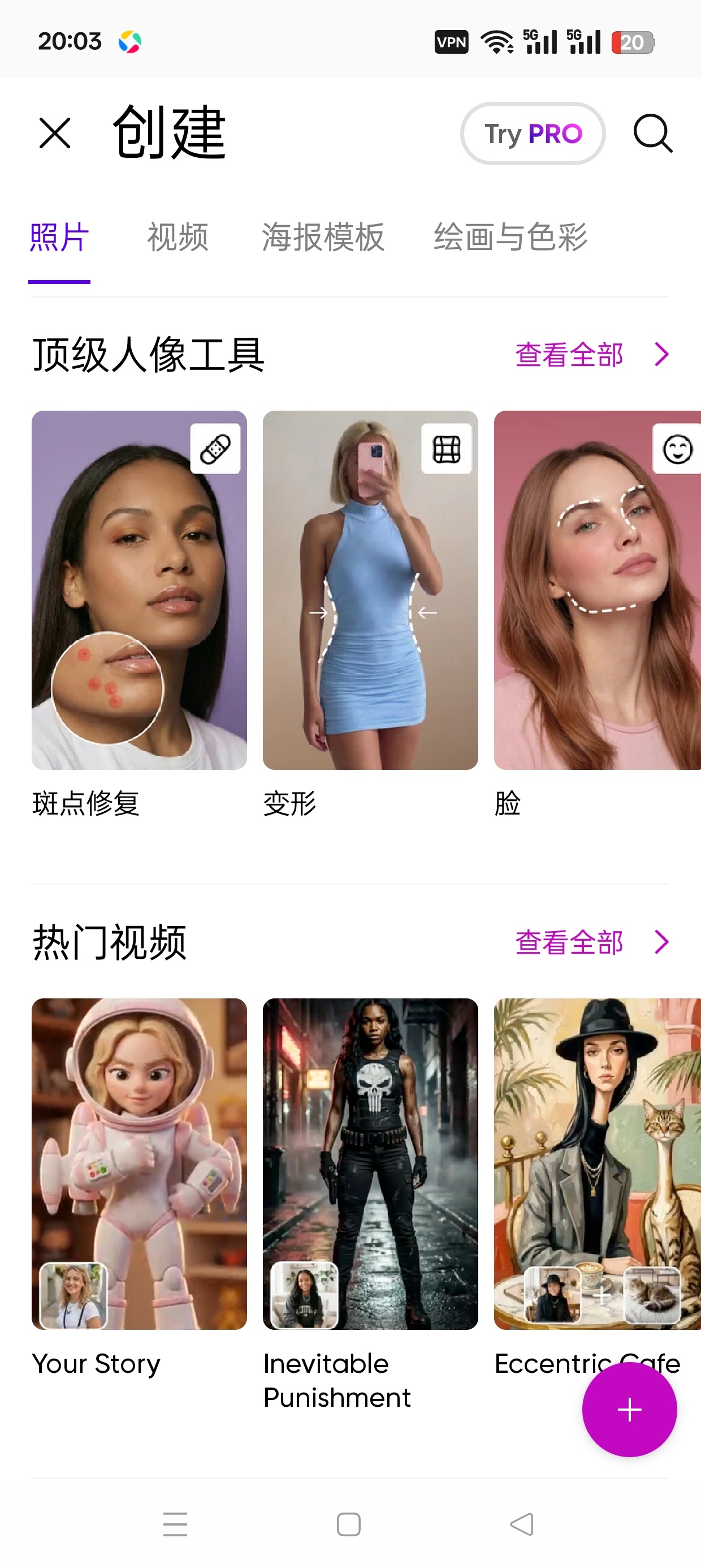View all 热门视频 via 查看全部
Image resolution: width=701 pixels, height=1568 pixels.
(x=592, y=942)
